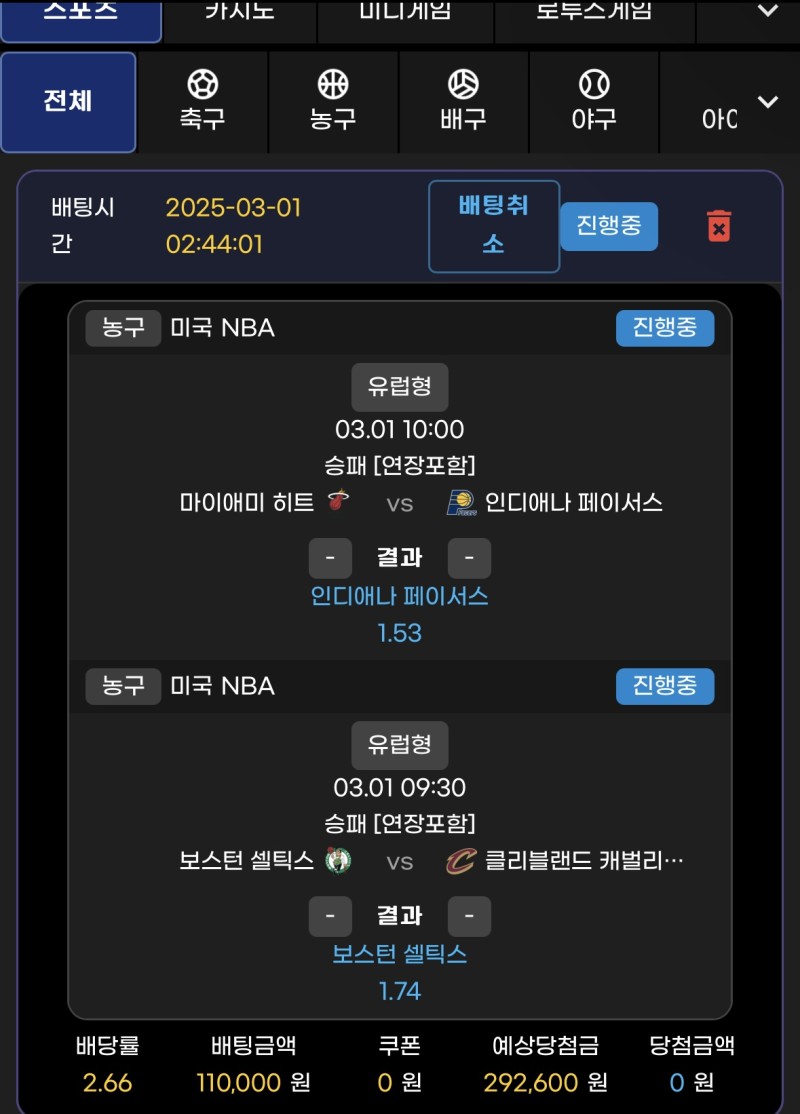Tap the 배팅취소 button
800x1114 pixels.
(494, 226)
